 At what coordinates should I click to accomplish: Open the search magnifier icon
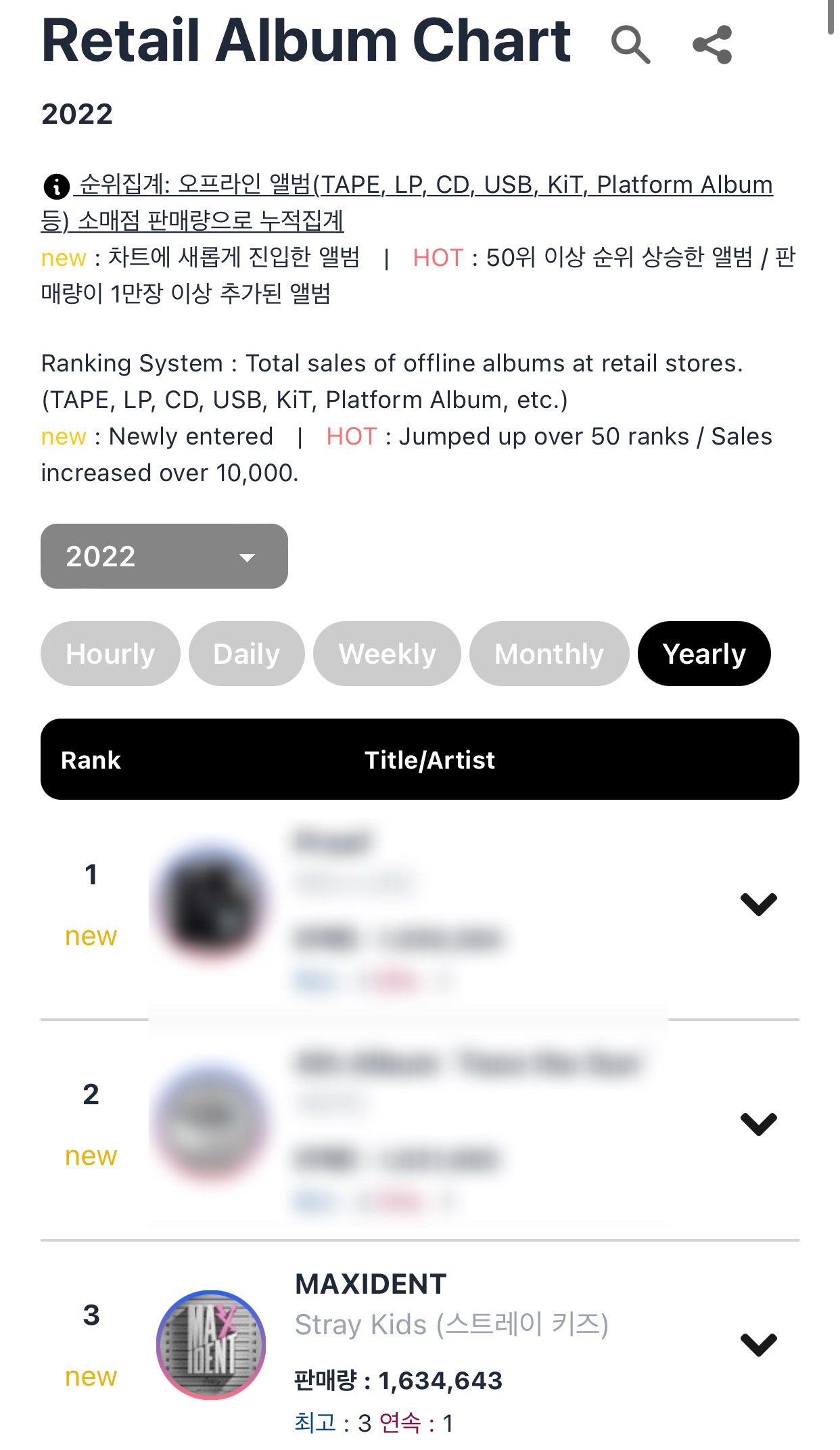coord(630,45)
